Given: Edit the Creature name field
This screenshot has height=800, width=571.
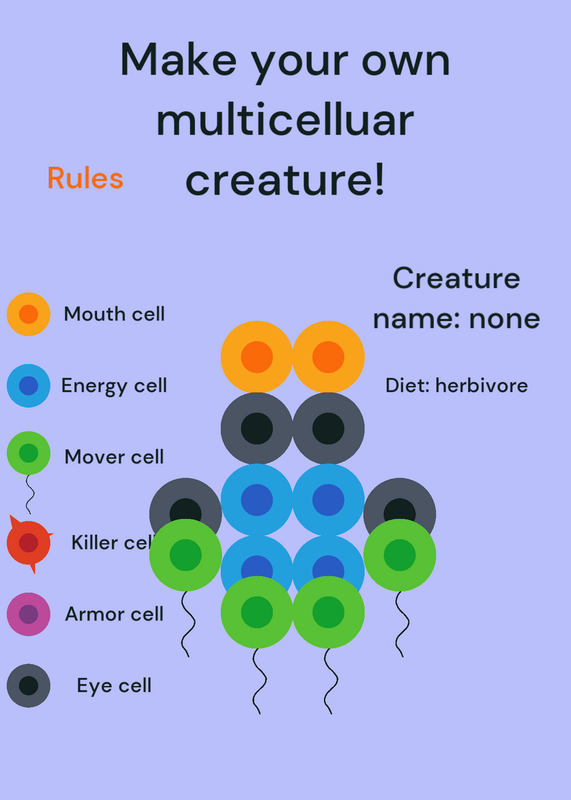Looking at the screenshot, I should click(x=456, y=298).
